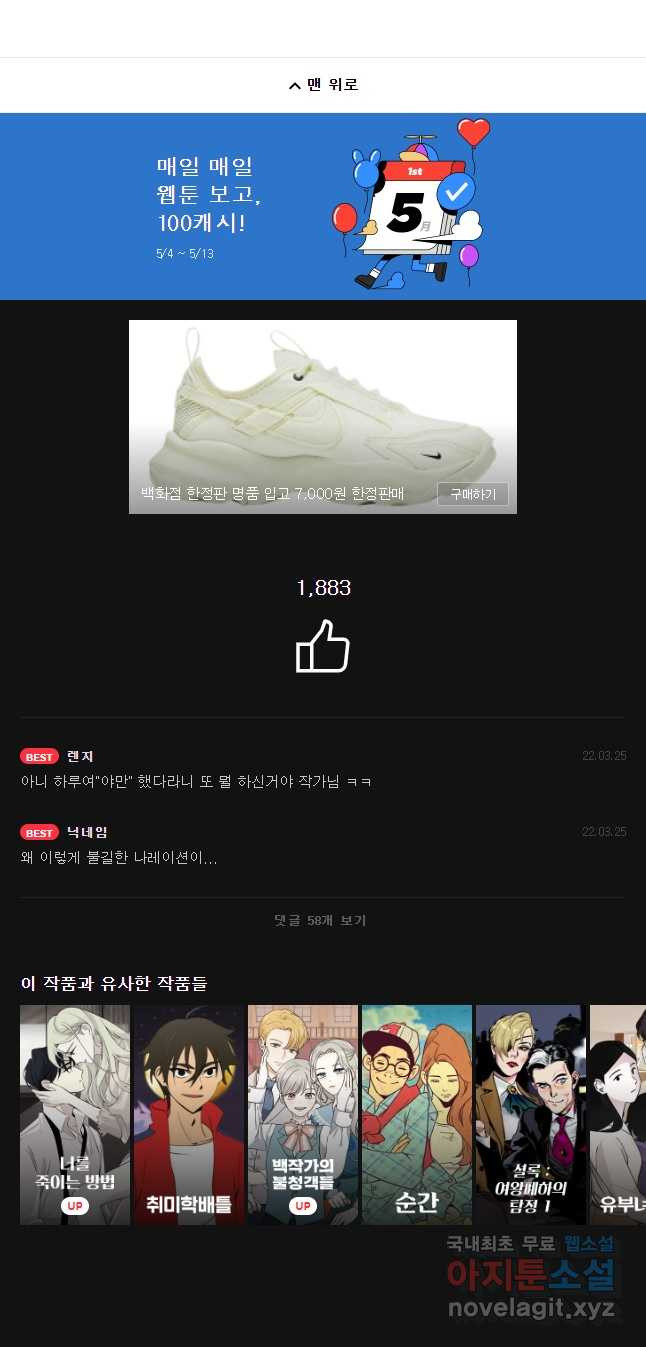Tap 맨 위로 to jump to top
646x1347 pixels.
(x=323, y=85)
